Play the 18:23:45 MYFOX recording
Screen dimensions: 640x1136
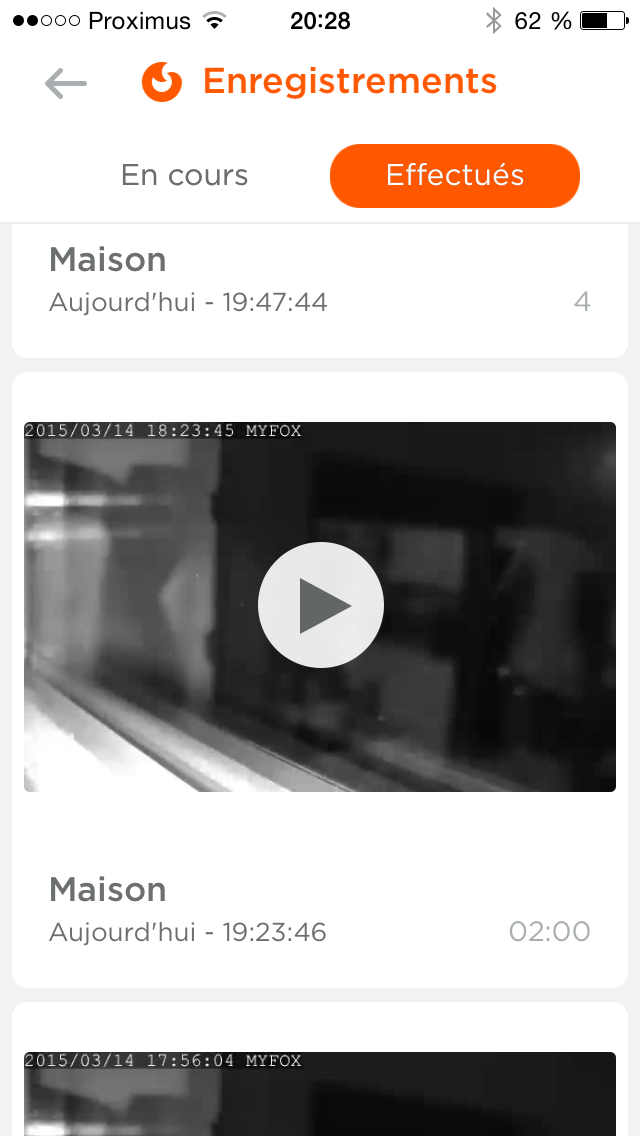click(x=320, y=605)
